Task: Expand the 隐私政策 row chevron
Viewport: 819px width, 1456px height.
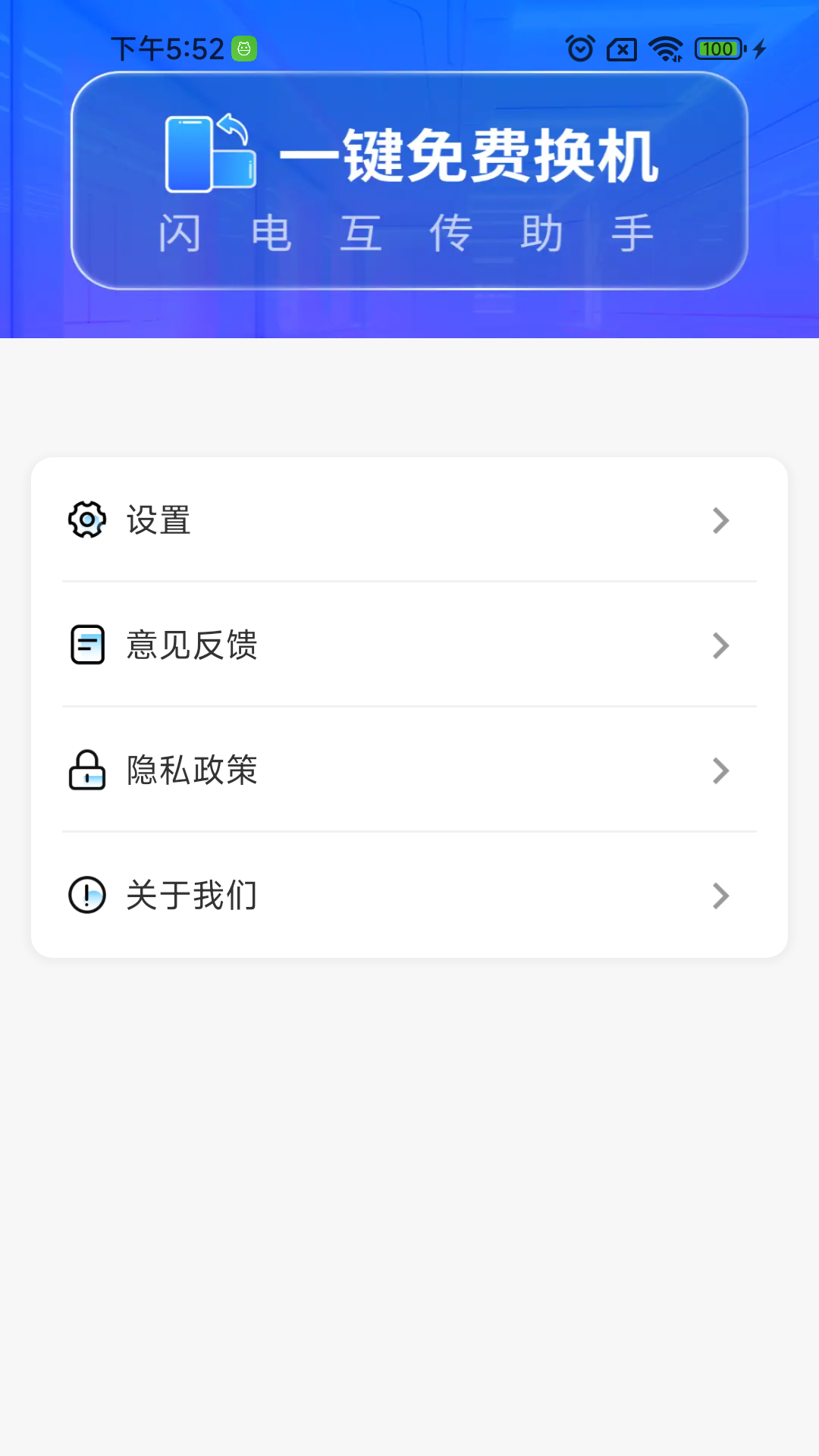Action: pyautogui.click(x=720, y=770)
